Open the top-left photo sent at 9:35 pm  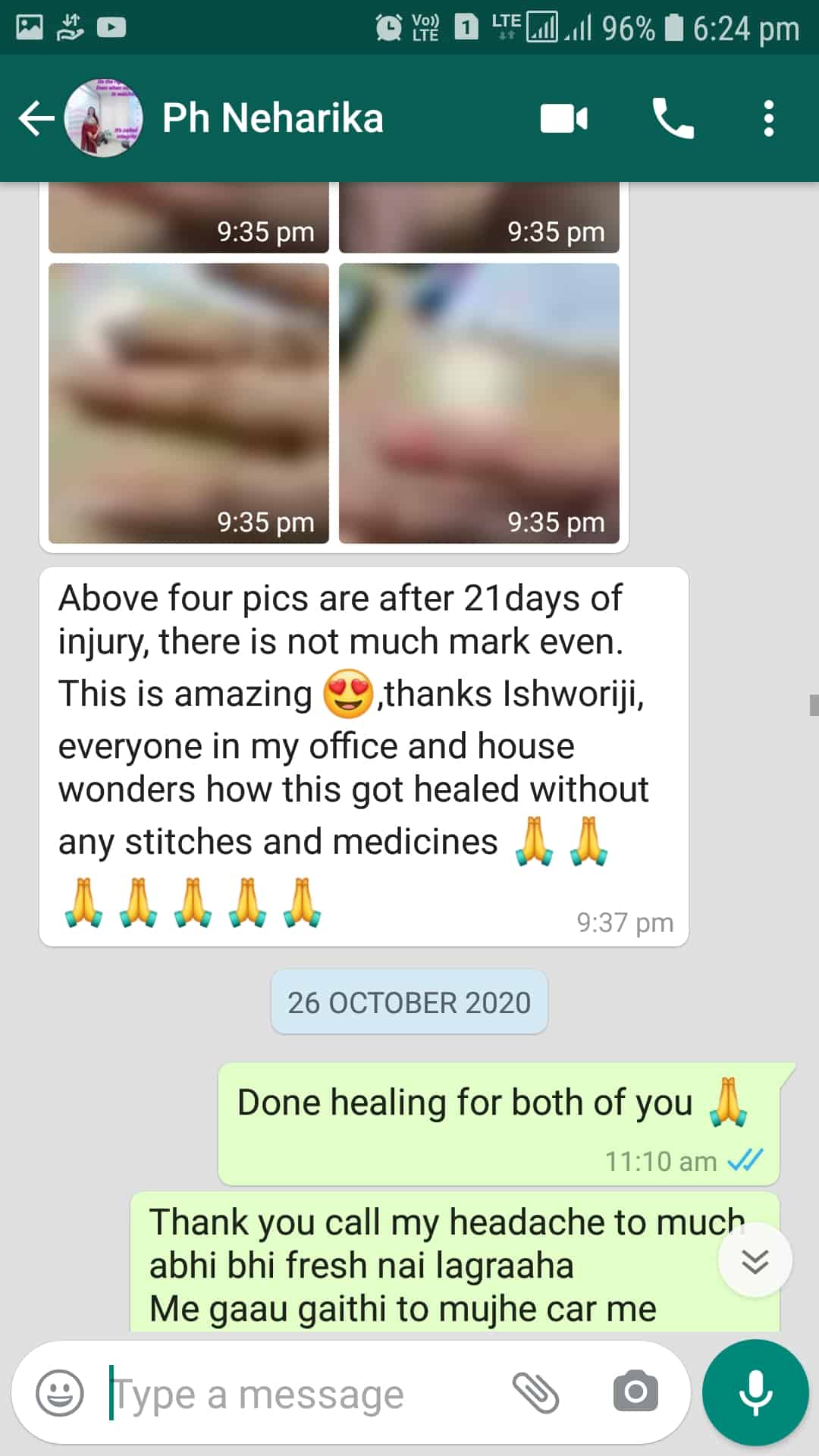[188, 218]
